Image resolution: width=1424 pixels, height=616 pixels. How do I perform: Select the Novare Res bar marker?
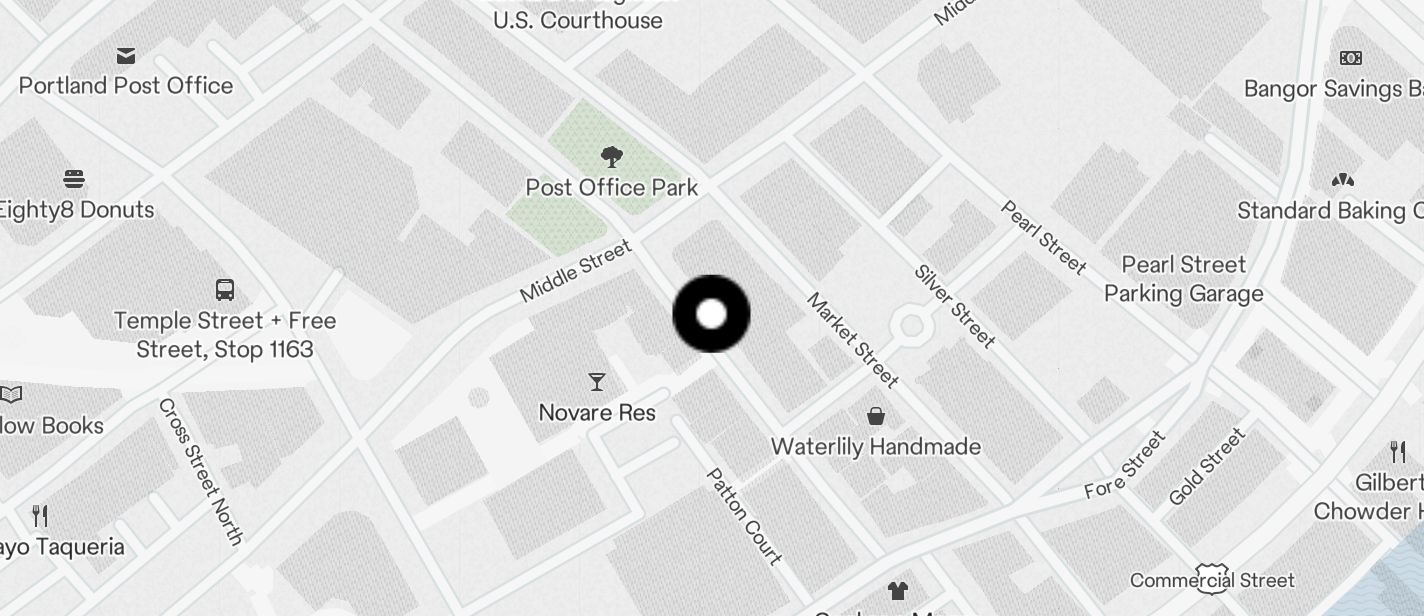pos(597,382)
